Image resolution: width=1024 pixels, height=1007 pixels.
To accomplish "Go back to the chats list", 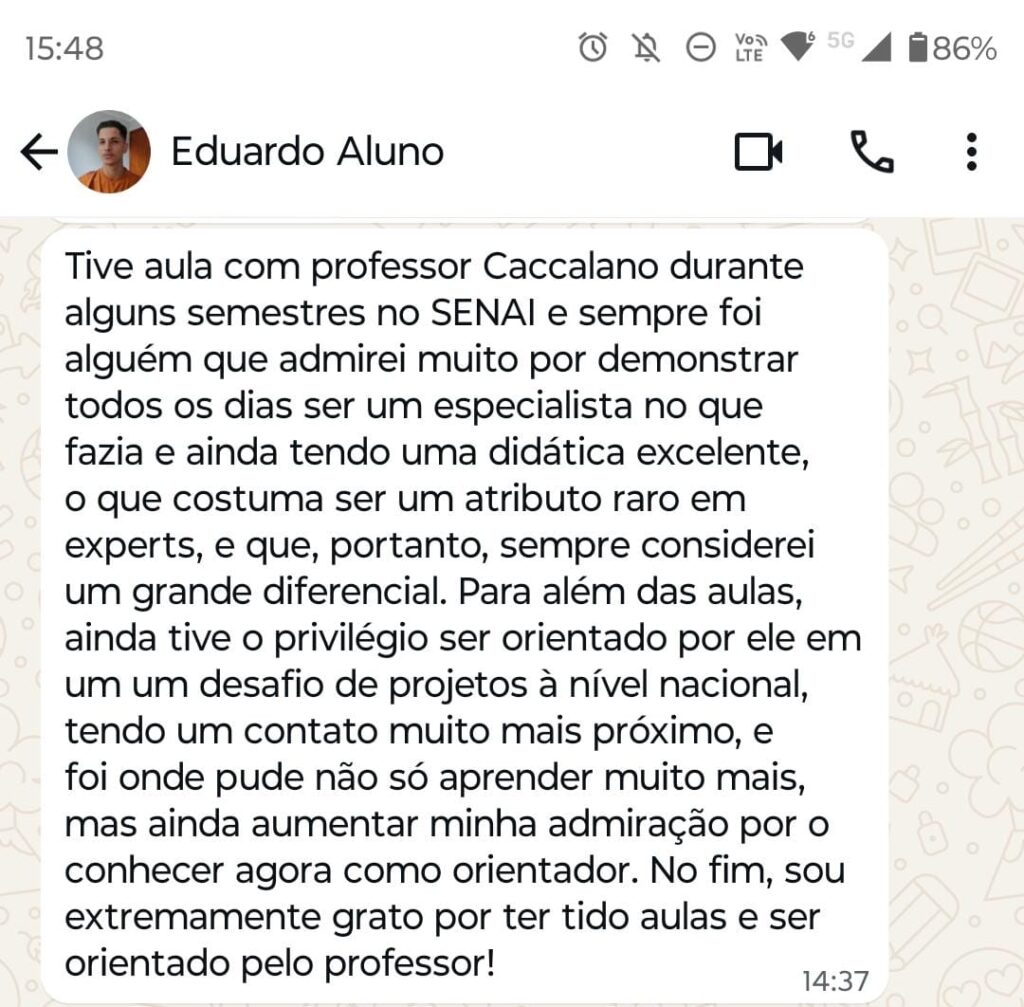I will (x=38, y=152).
